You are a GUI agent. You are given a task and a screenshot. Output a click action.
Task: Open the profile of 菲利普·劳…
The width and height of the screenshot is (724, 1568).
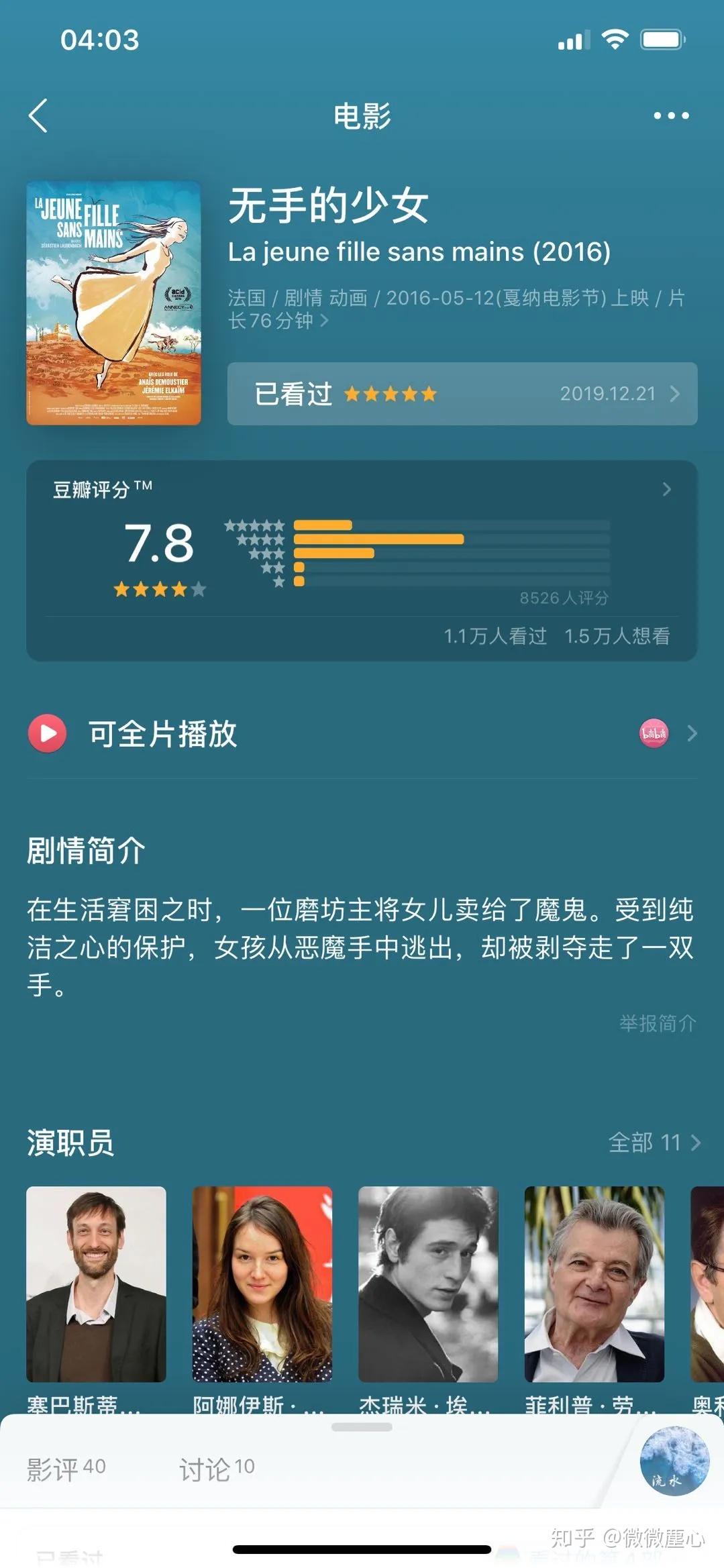click(x=594, y=1284)
